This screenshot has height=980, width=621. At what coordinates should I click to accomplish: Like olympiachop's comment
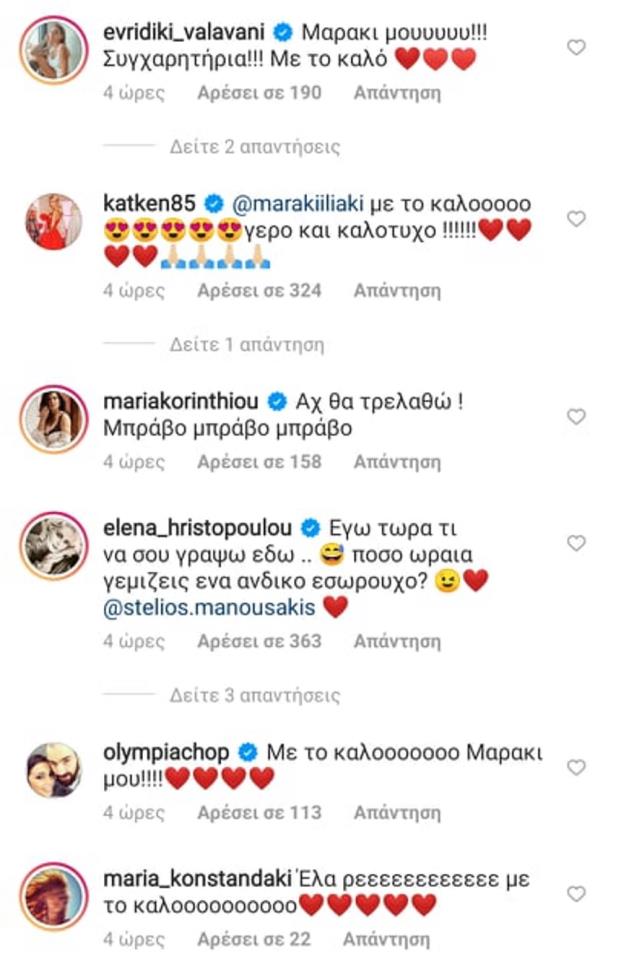(x=575, y=767)
